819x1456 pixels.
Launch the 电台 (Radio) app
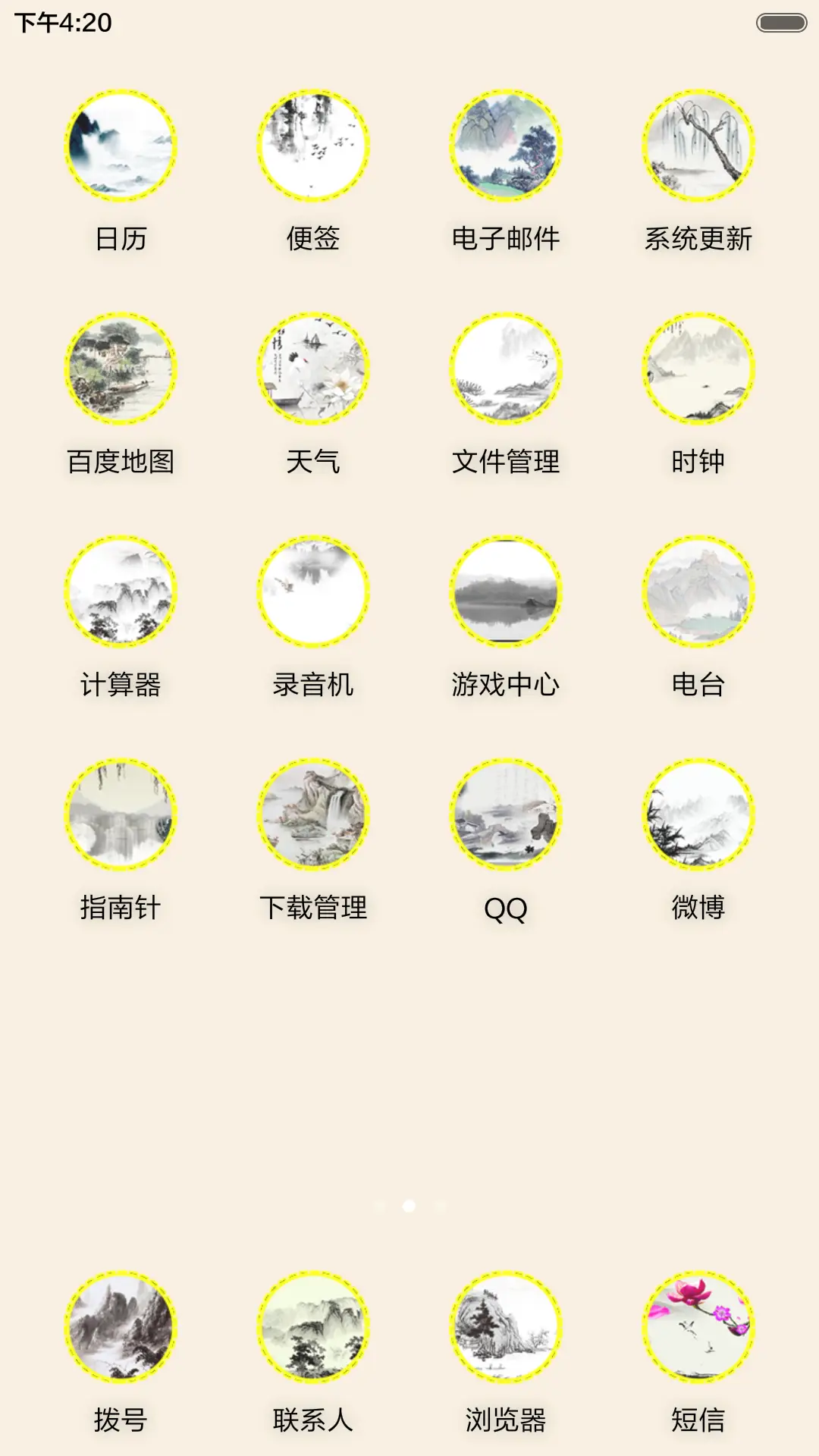click(698, 594)
